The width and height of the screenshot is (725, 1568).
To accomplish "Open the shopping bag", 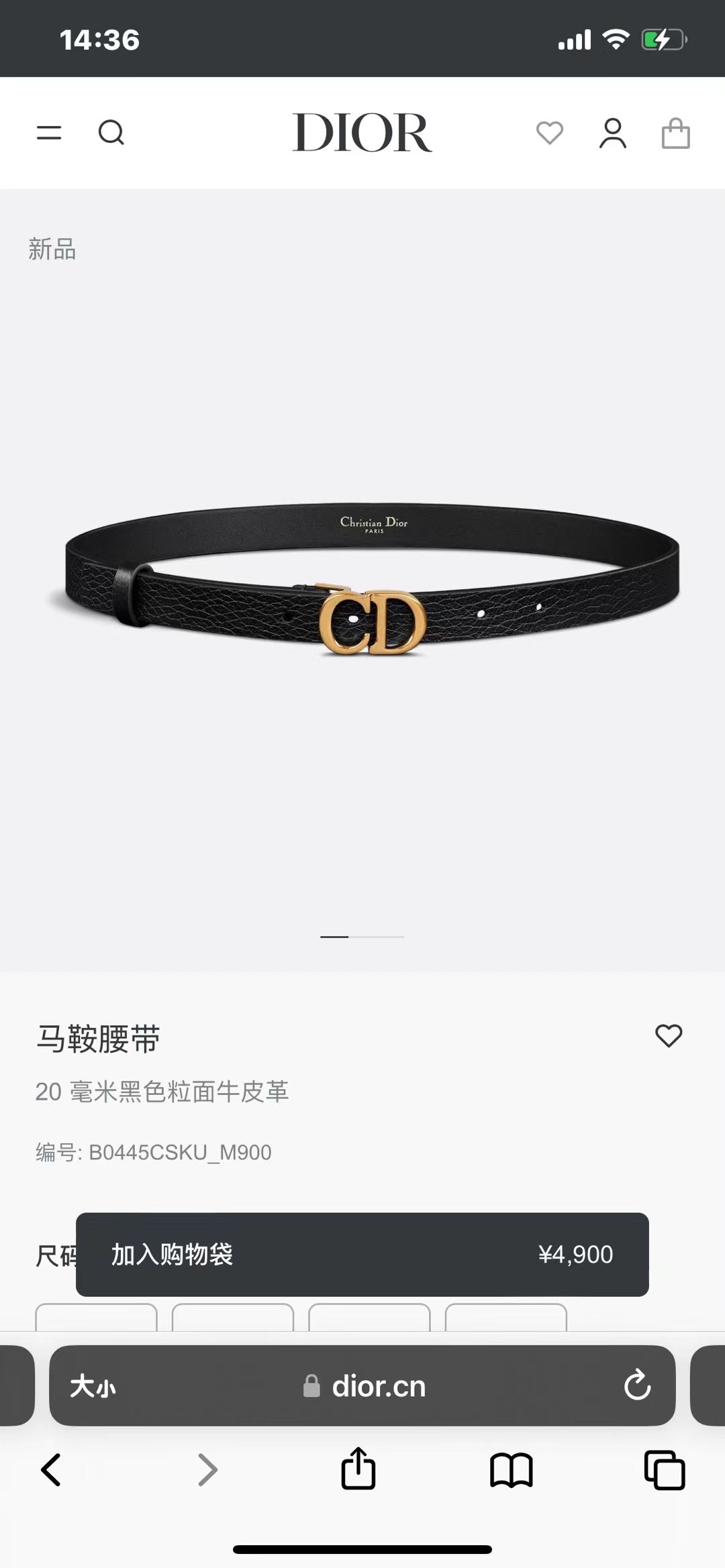I will click(675, 133).
